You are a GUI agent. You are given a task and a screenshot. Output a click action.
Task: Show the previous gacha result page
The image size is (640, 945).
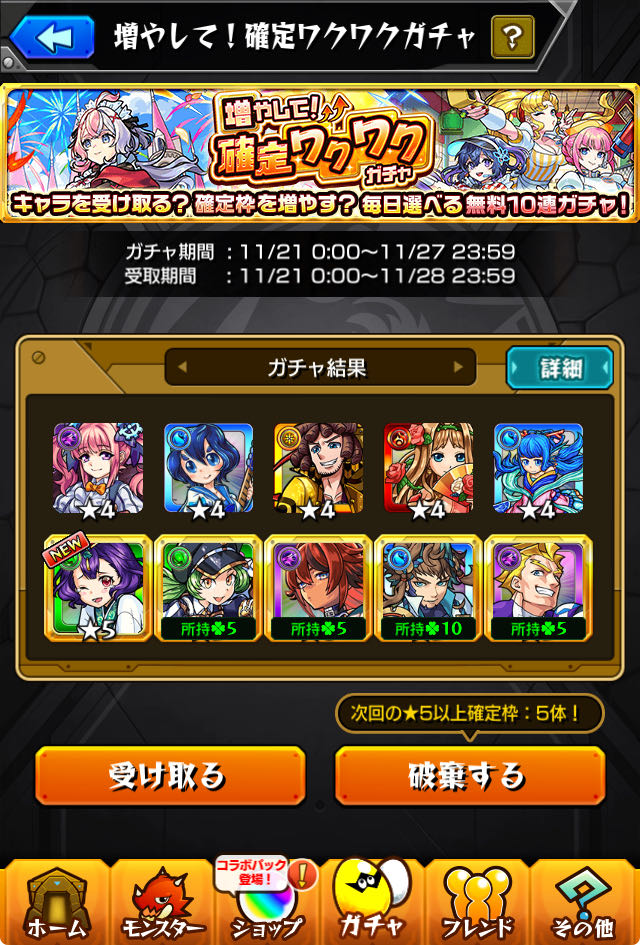coord(182,367)
